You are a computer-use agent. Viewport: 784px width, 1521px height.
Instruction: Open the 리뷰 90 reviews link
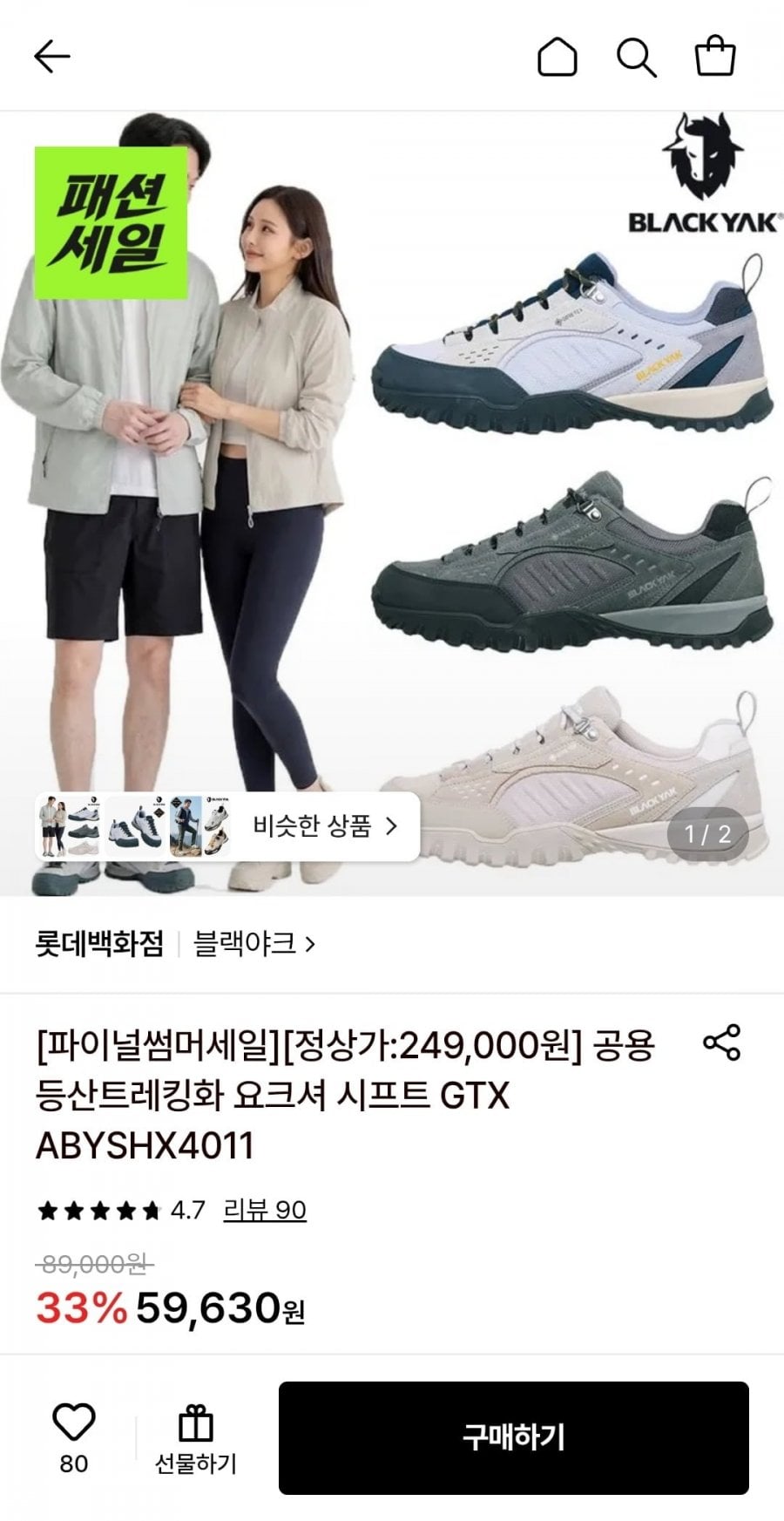tap(265, 1210)
